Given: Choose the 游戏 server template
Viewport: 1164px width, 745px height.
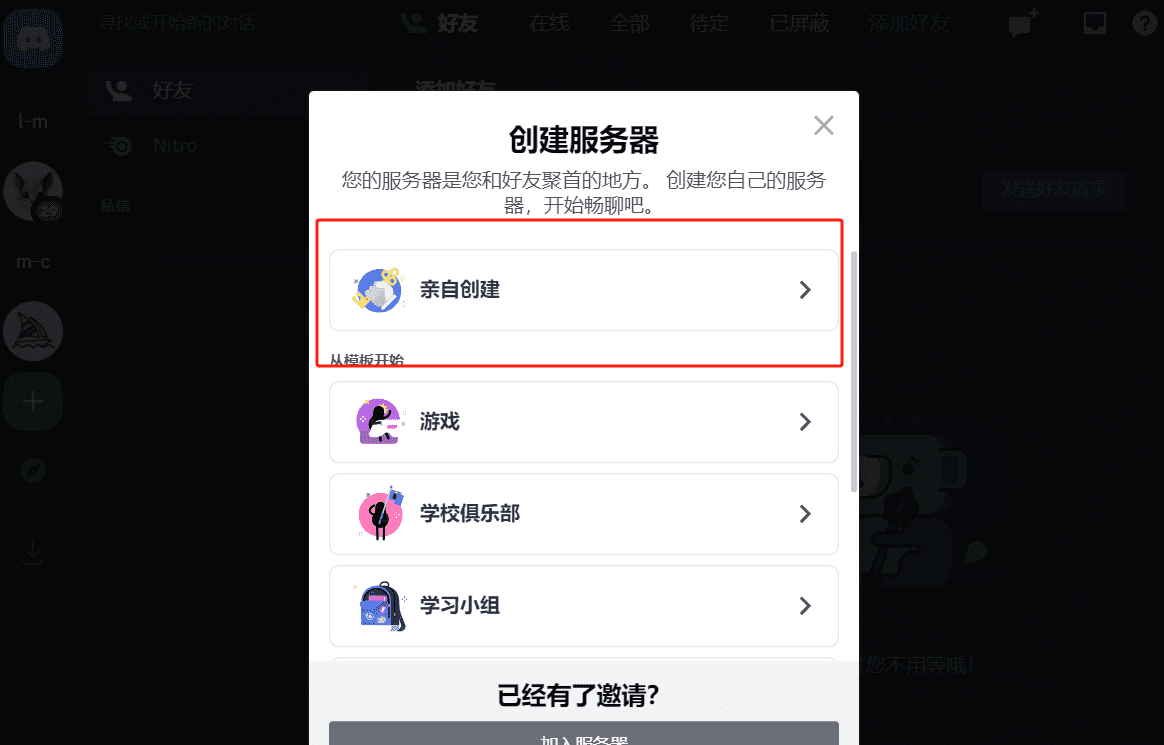Looking at the screenshot, I should click(583, 422).
